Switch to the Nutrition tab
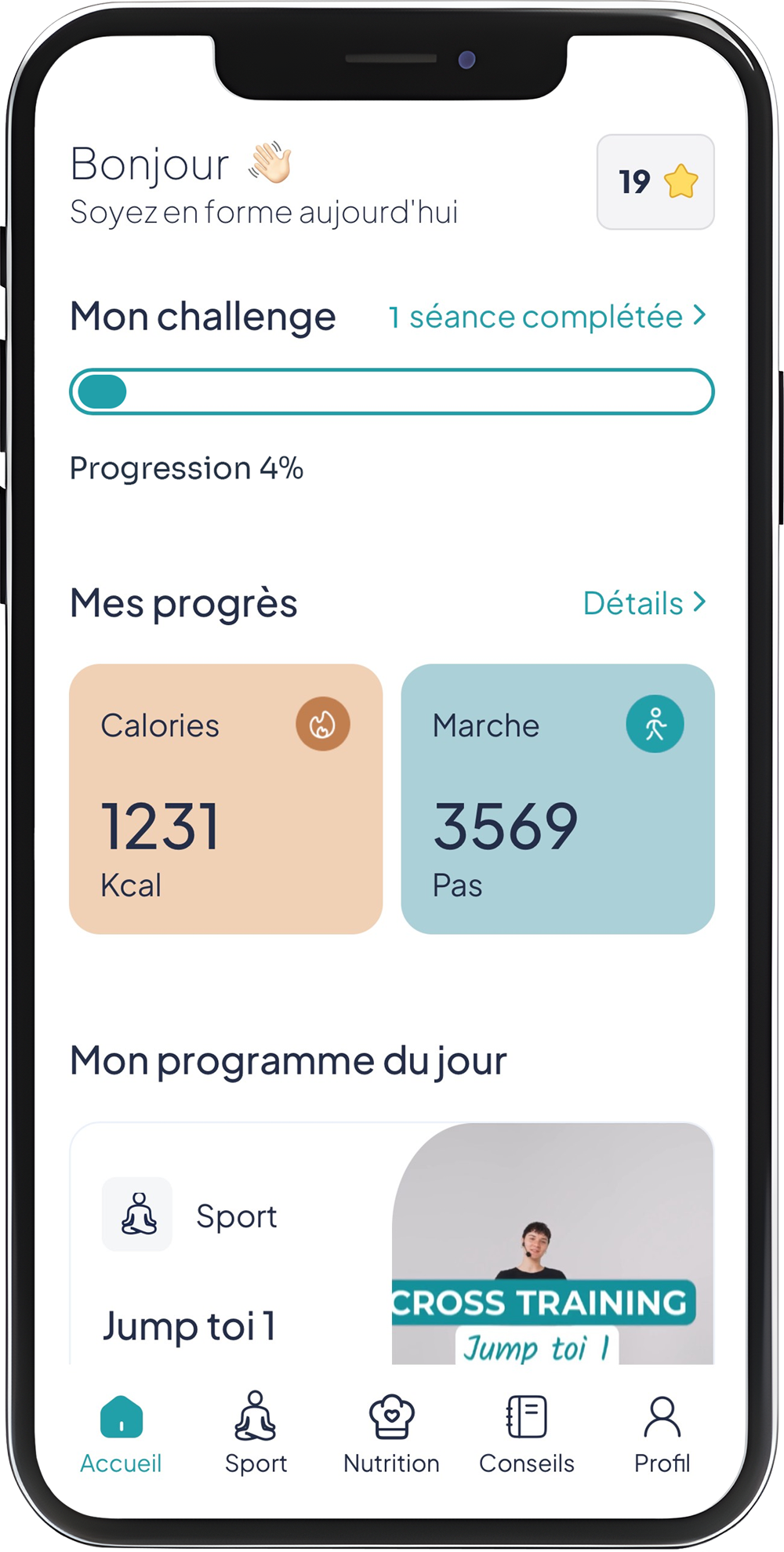 (x=391, y=1434)
